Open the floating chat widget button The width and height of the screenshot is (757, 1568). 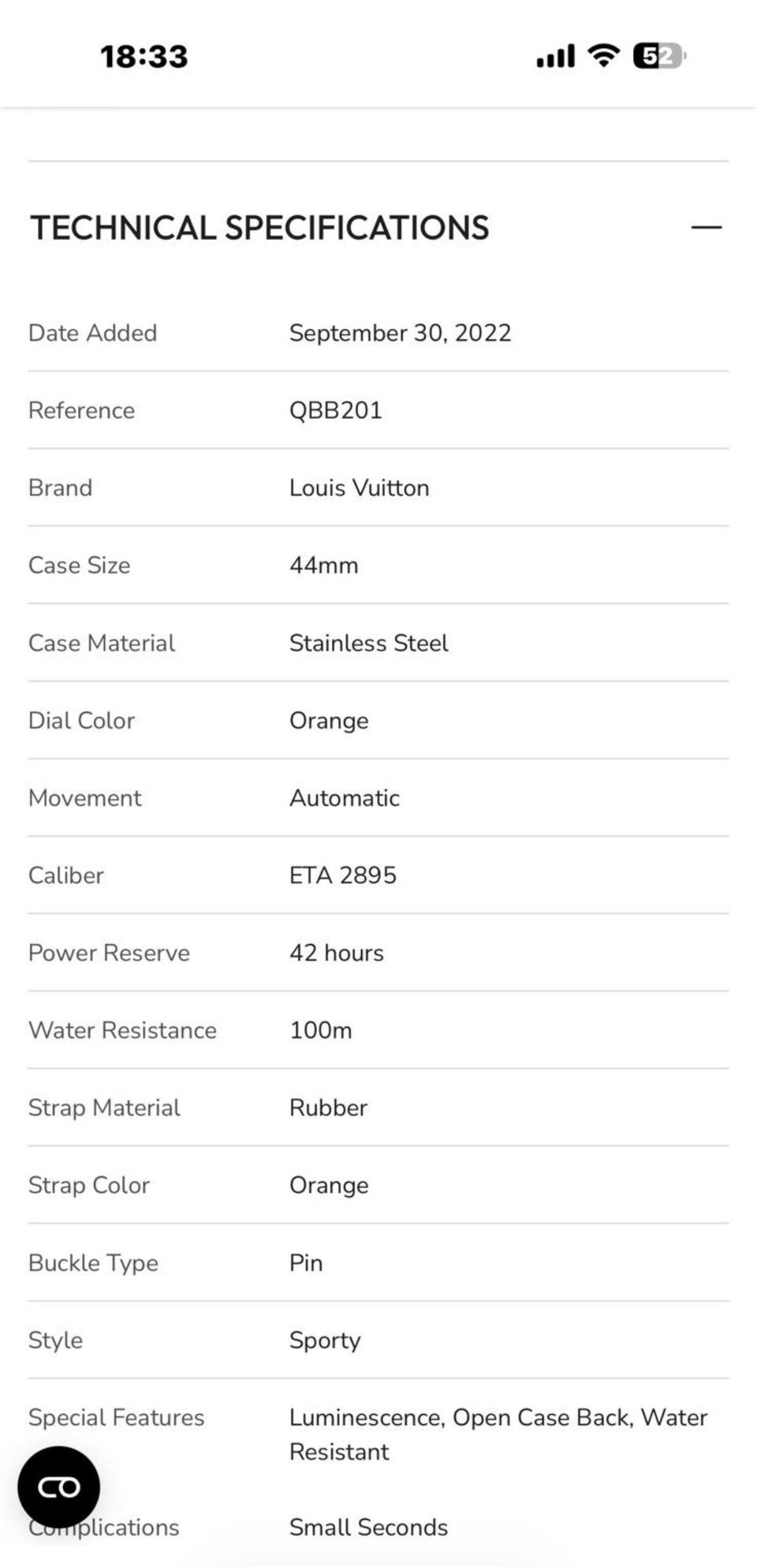click(59, 1488)
